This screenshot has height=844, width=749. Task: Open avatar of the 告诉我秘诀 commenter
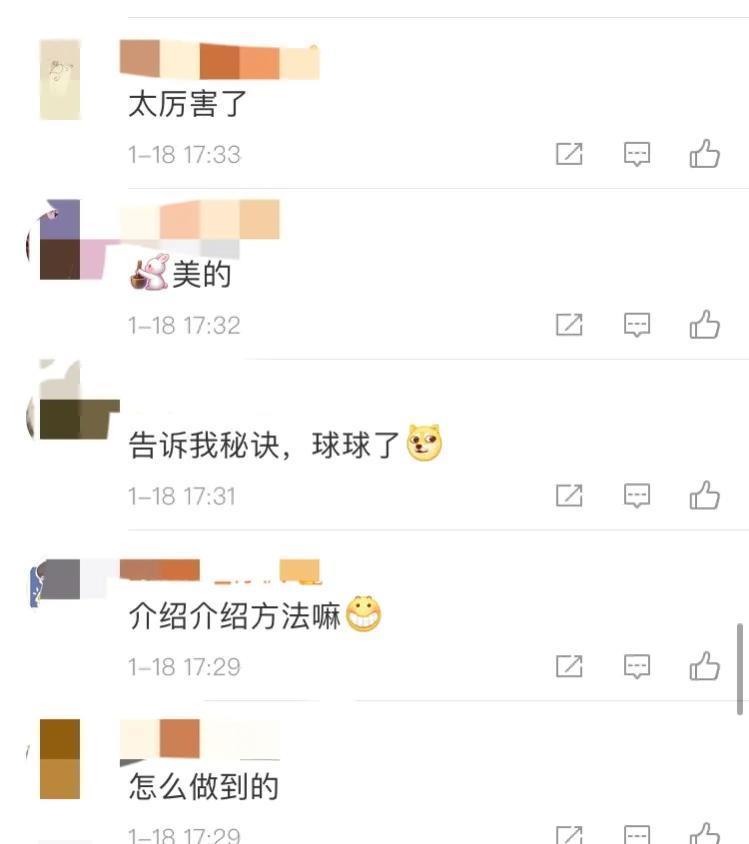coord(60,400)
